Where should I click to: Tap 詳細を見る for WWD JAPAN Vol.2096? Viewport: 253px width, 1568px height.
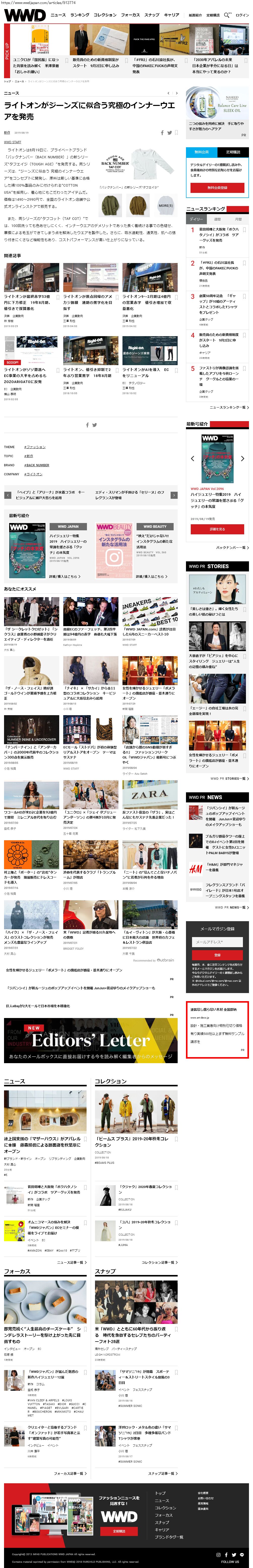tap(217, 529)
